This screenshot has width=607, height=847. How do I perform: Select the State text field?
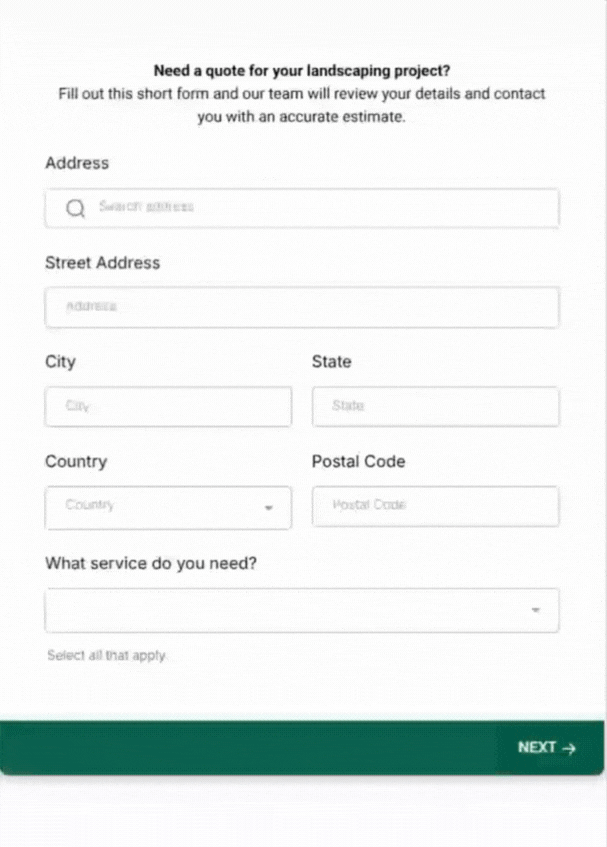(435, 407)
